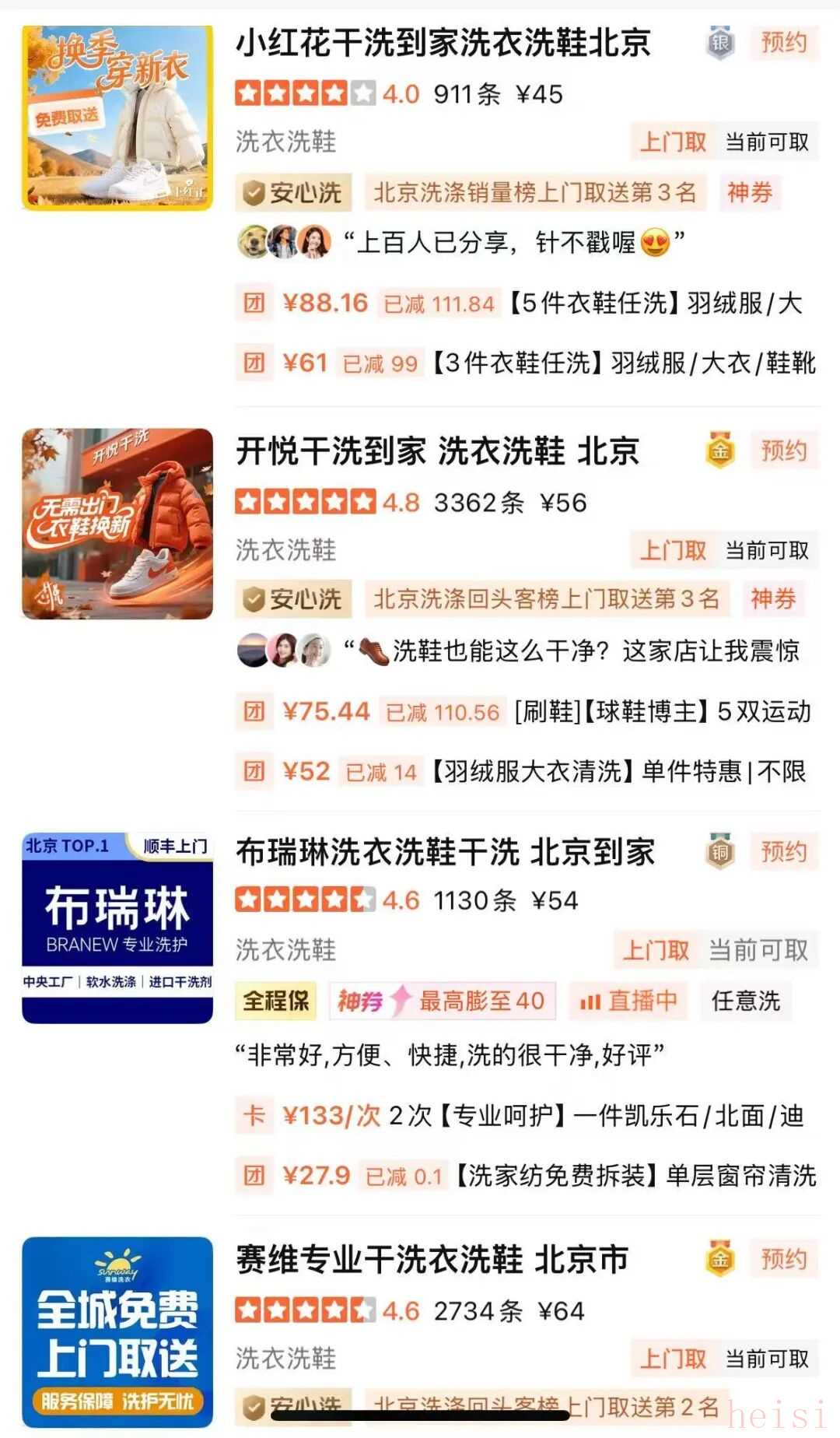Image resolution: width=840 pixels, height=1438 pixels.
Task: Book 开悦干洗到家 with its 预约 button
Action: pyautogui.click(x=783, y=451)
